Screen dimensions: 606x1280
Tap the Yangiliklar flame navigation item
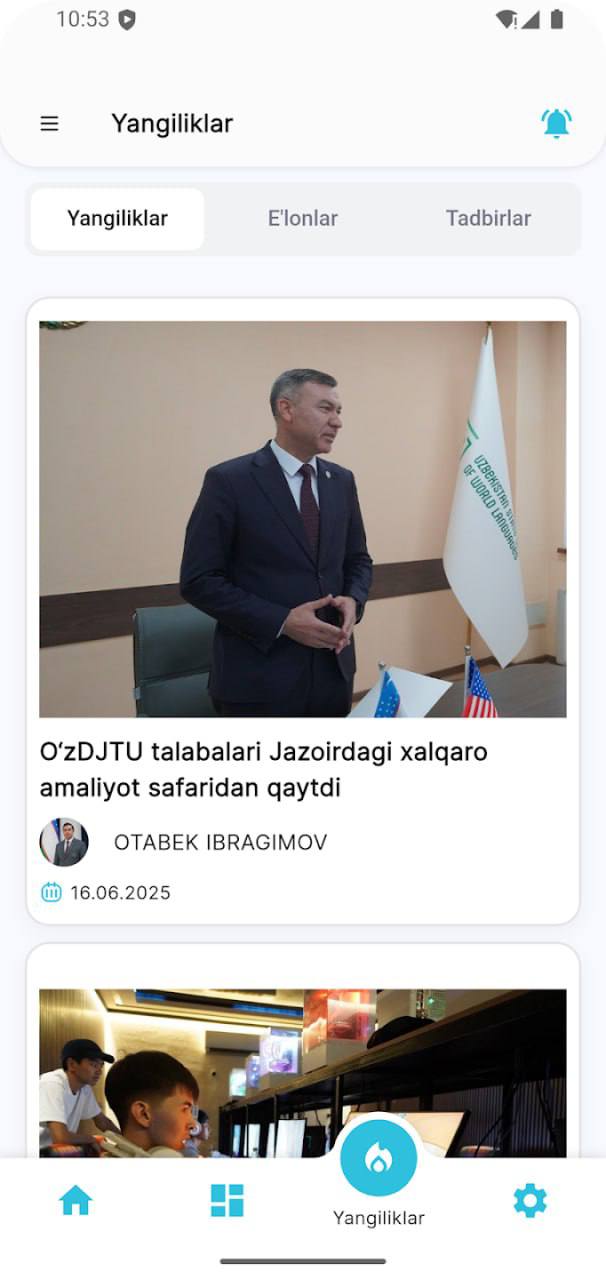click(x=378, y=1162)
